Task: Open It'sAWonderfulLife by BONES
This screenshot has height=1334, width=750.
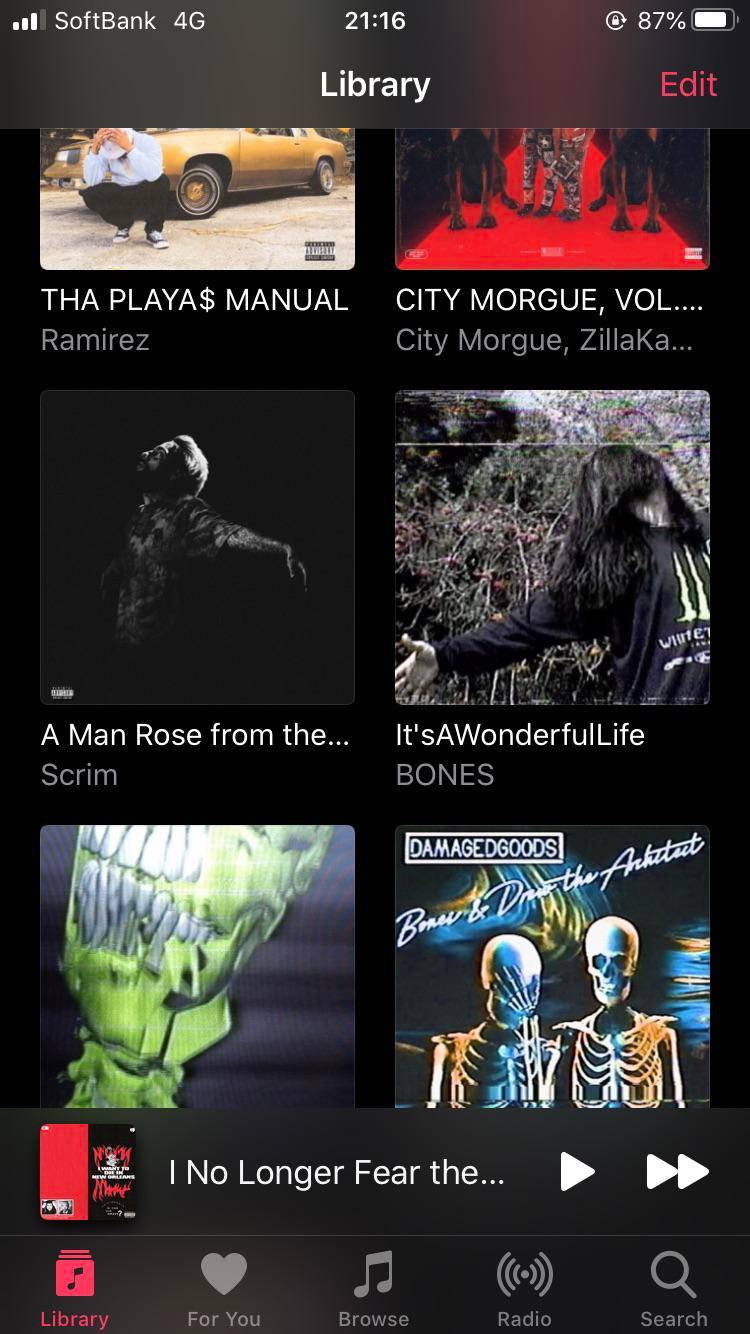Action: pyautogui.click(x=552, y=547)
